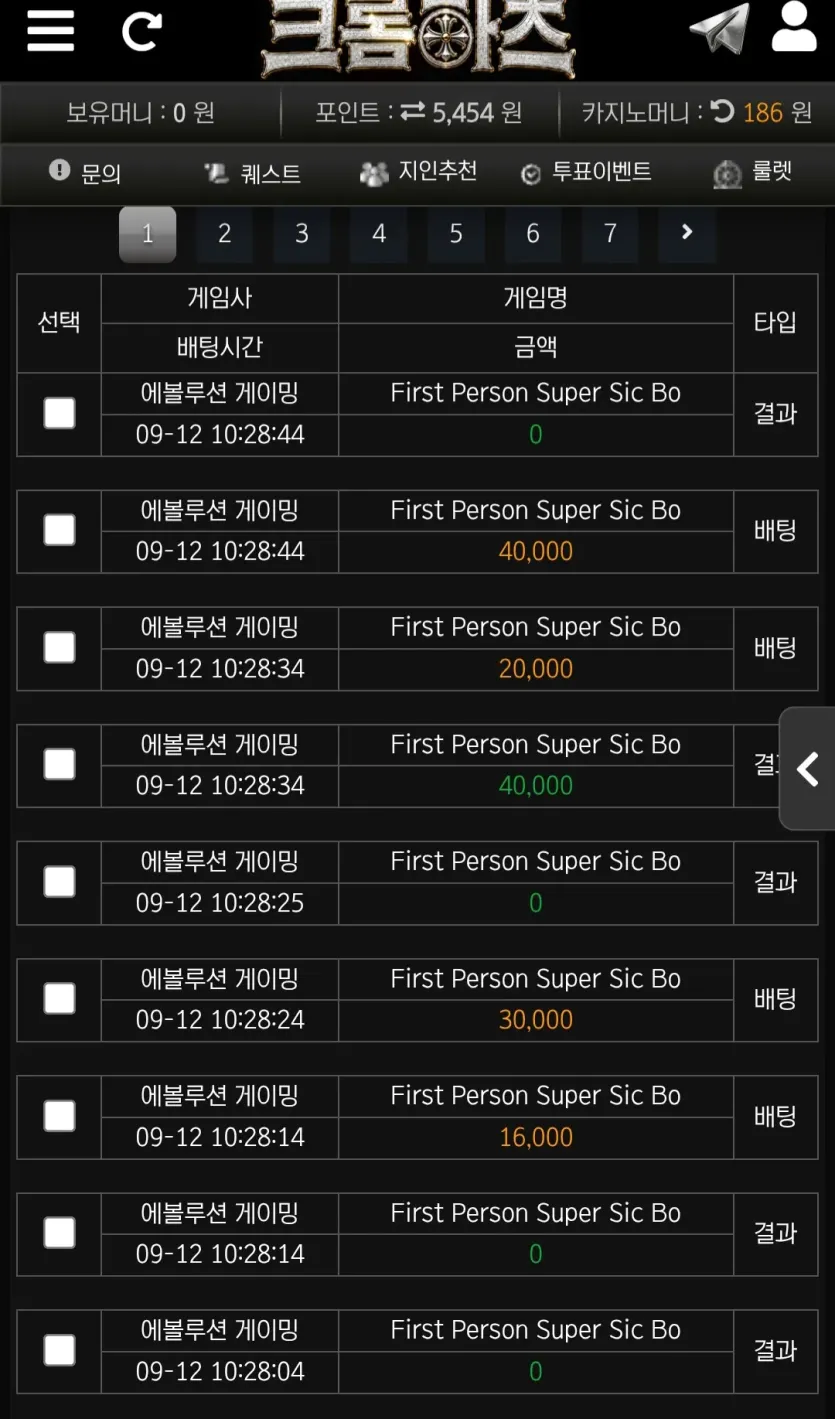Open the 룰렛 roulette

[753, 172]
